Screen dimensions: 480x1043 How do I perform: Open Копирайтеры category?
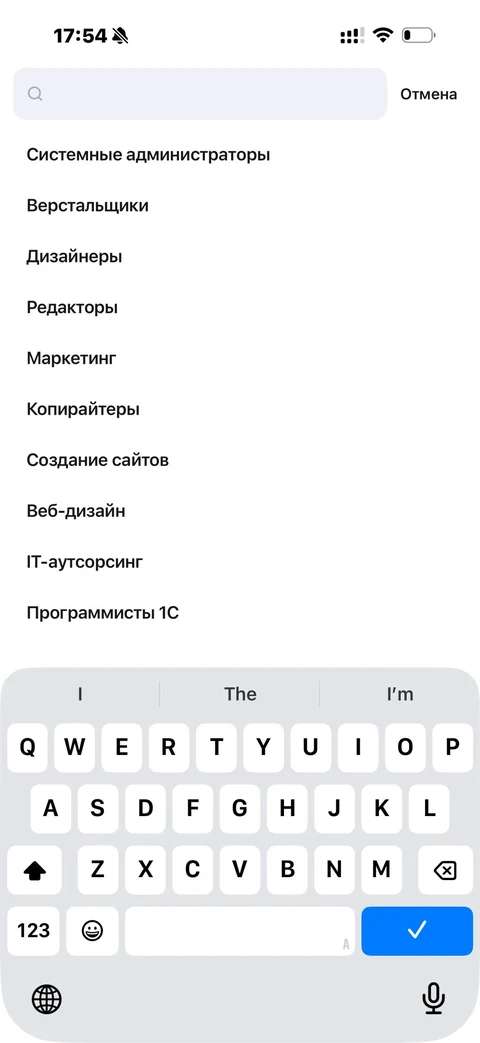click(x=83, y=410)
